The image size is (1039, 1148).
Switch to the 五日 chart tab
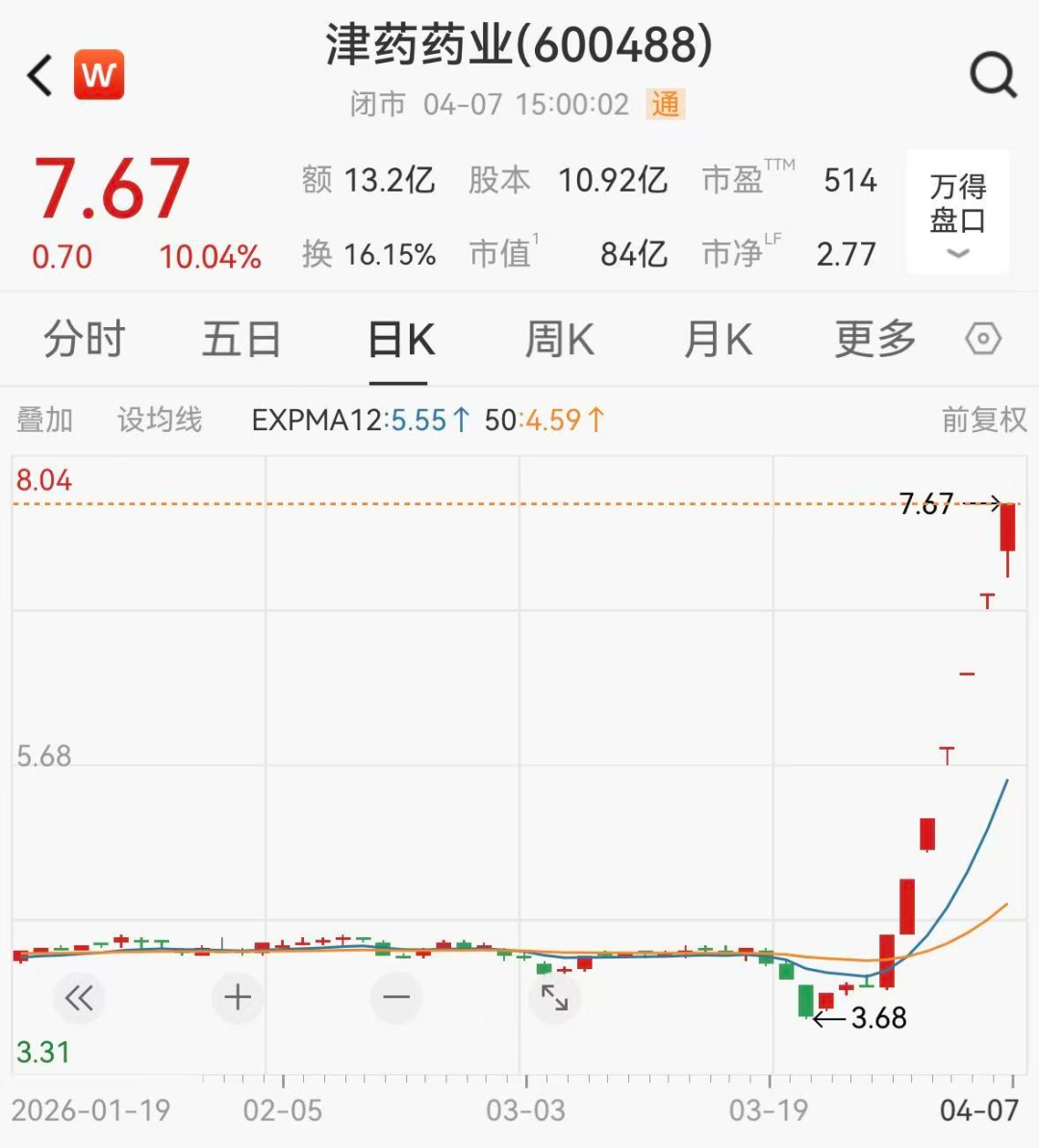[x=241, y=340]
